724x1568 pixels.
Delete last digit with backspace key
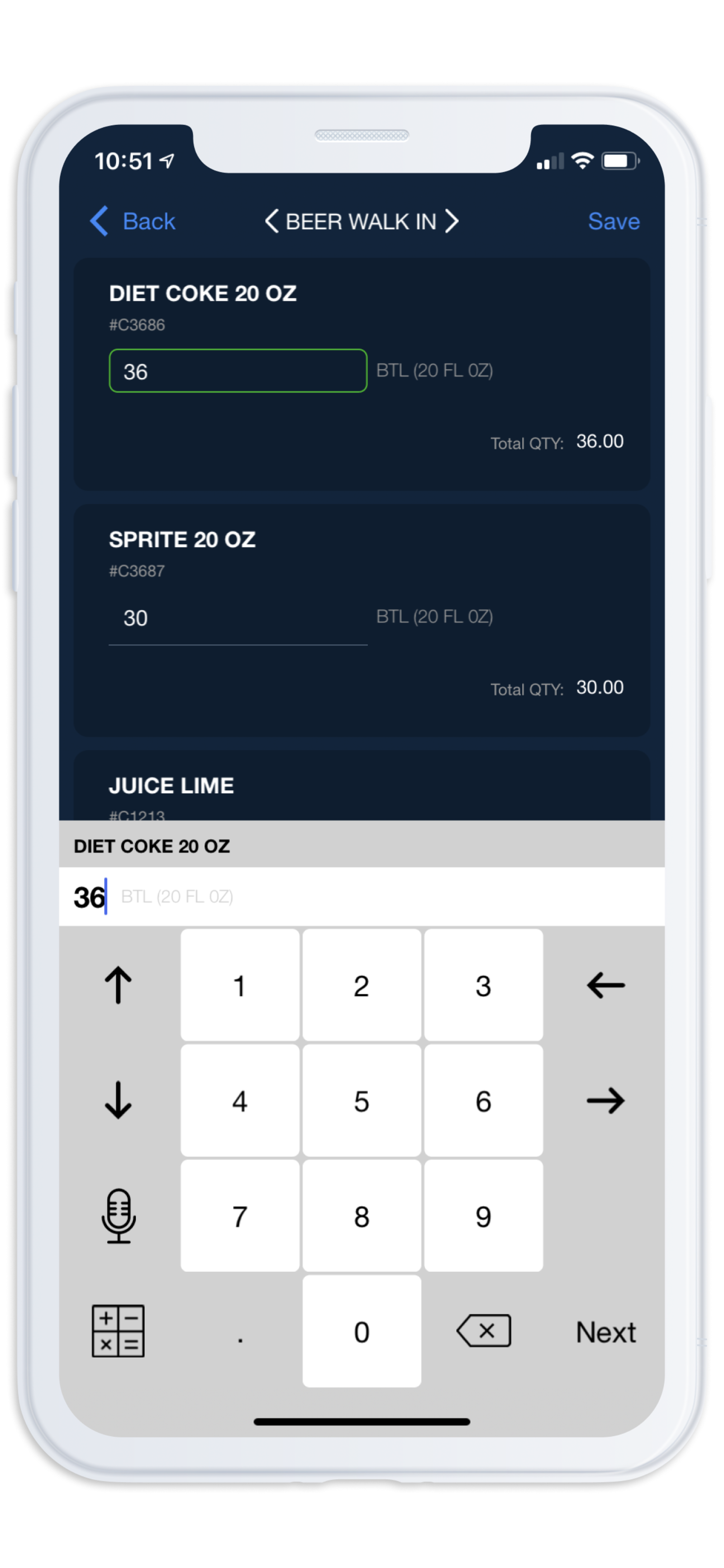(484, 1331)
